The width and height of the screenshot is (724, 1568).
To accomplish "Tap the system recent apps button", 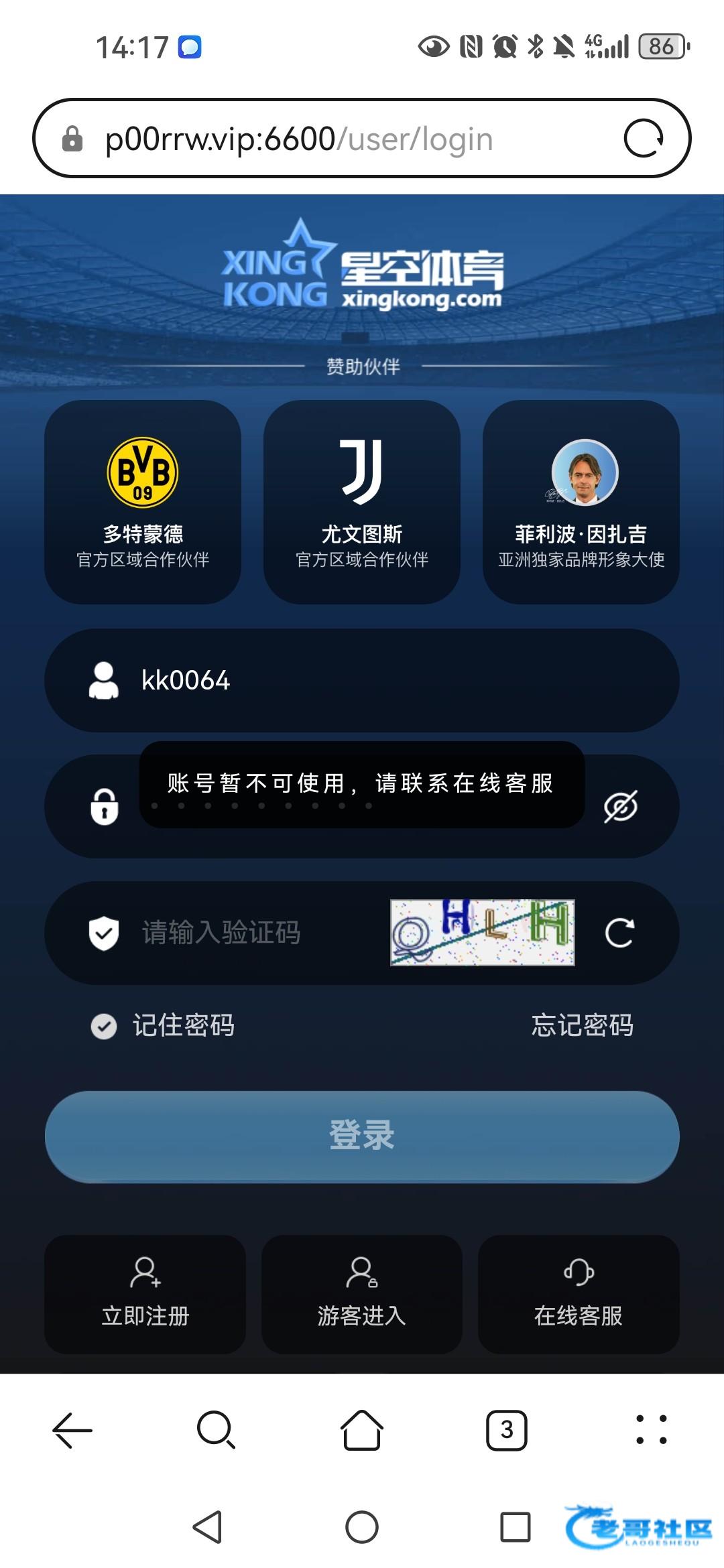I will click(x=516, y=1528).
